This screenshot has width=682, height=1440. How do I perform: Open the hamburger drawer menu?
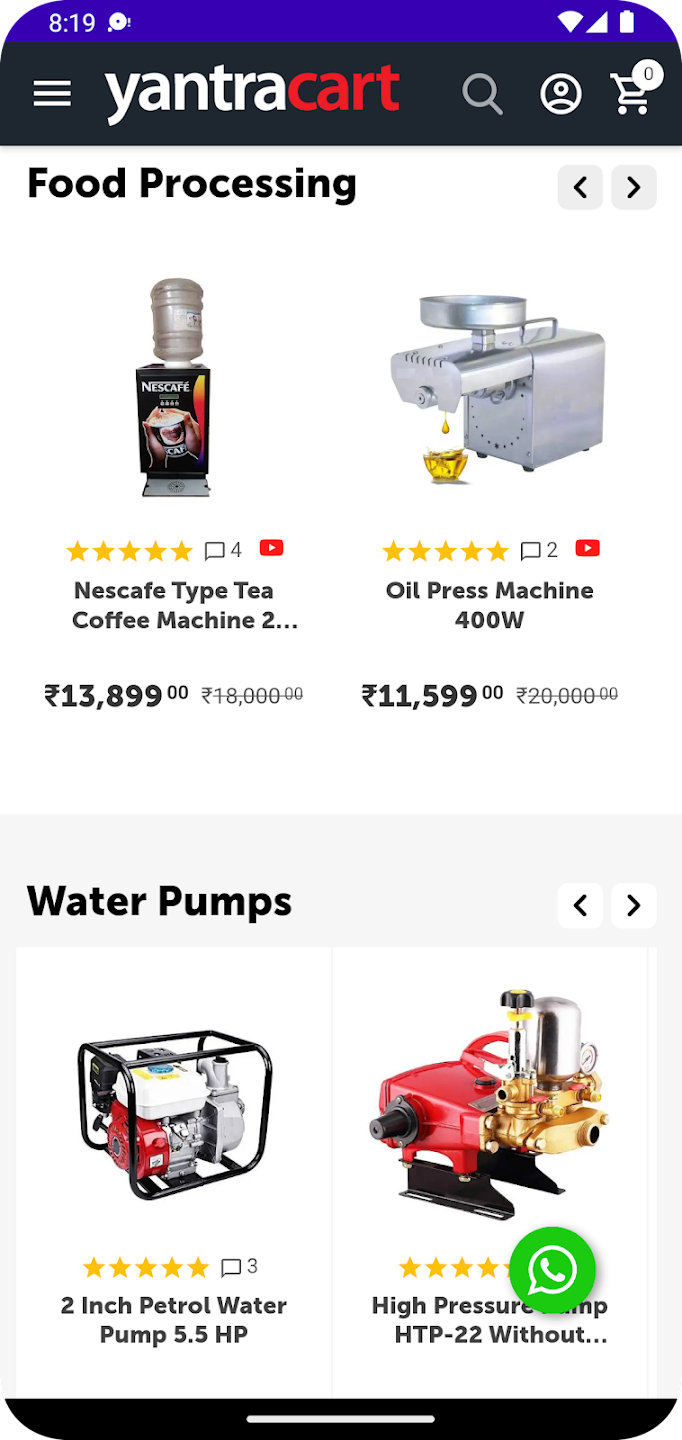click(52, 94)
